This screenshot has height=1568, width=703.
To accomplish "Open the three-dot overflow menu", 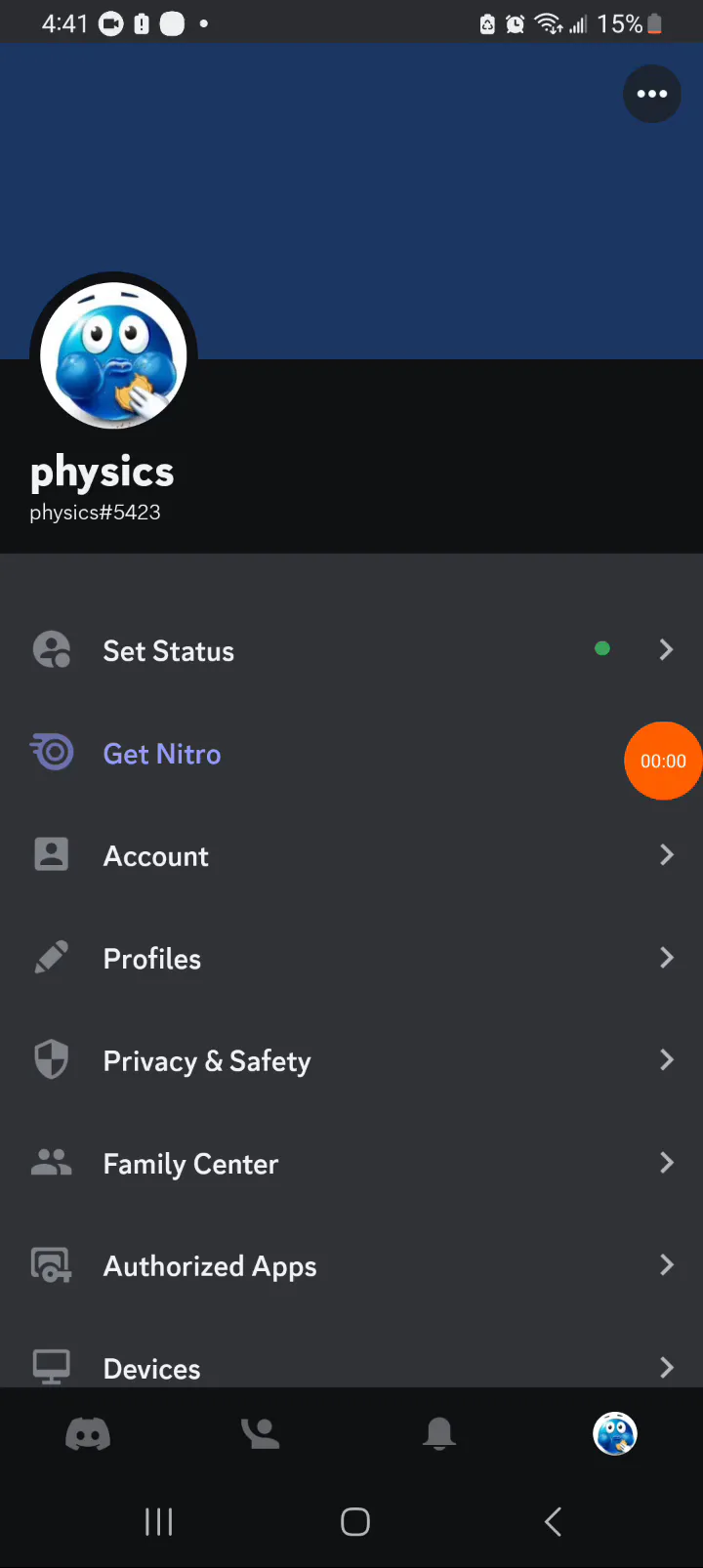I will coord(651,95).
